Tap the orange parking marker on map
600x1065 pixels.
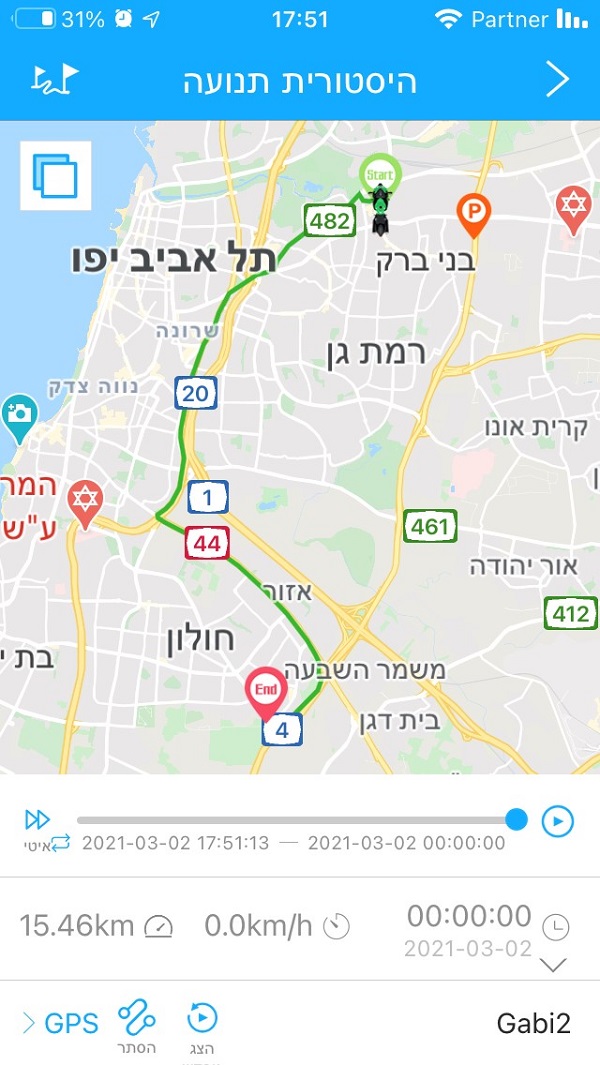[474, 212]
